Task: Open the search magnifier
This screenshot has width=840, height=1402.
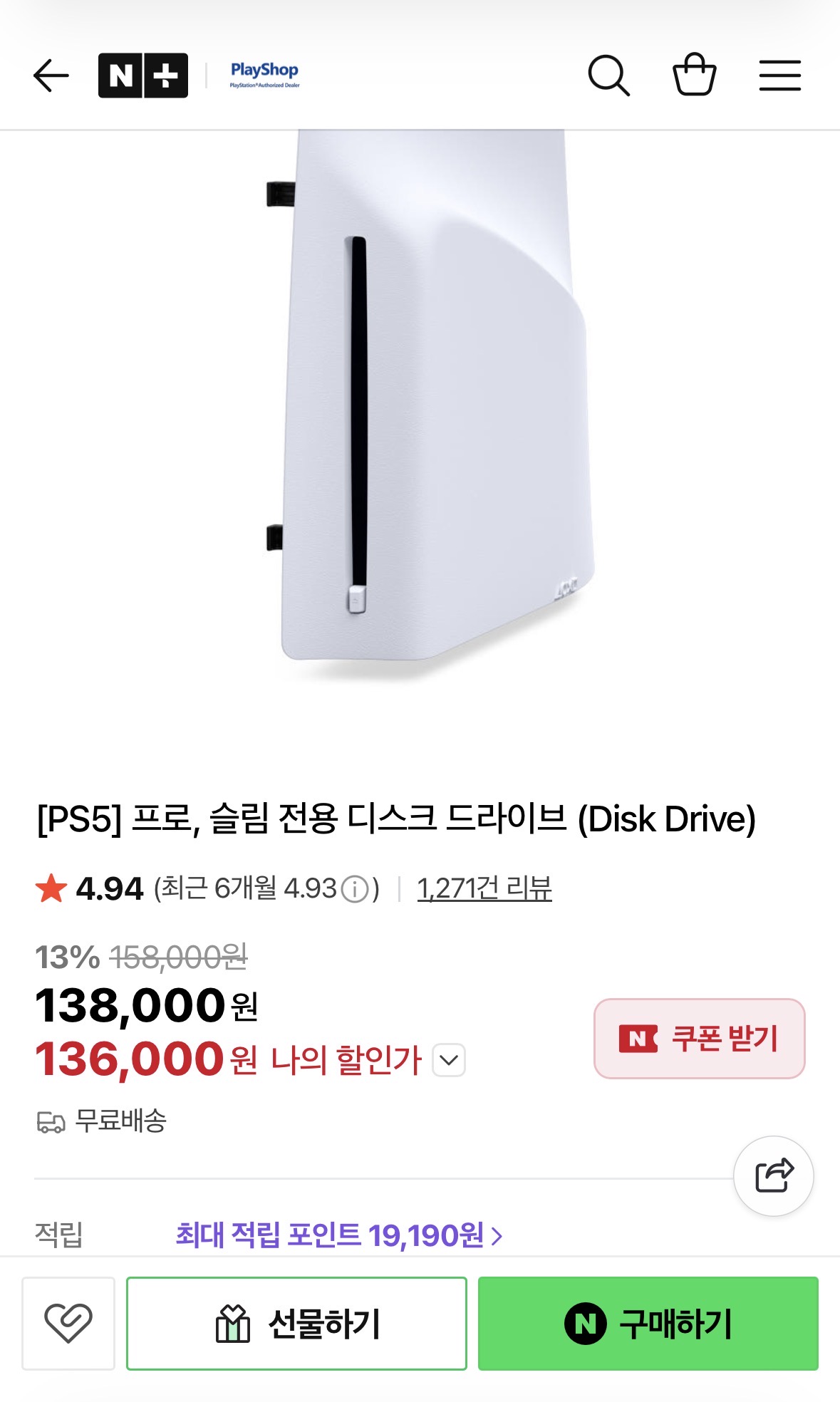Action: 608,76
